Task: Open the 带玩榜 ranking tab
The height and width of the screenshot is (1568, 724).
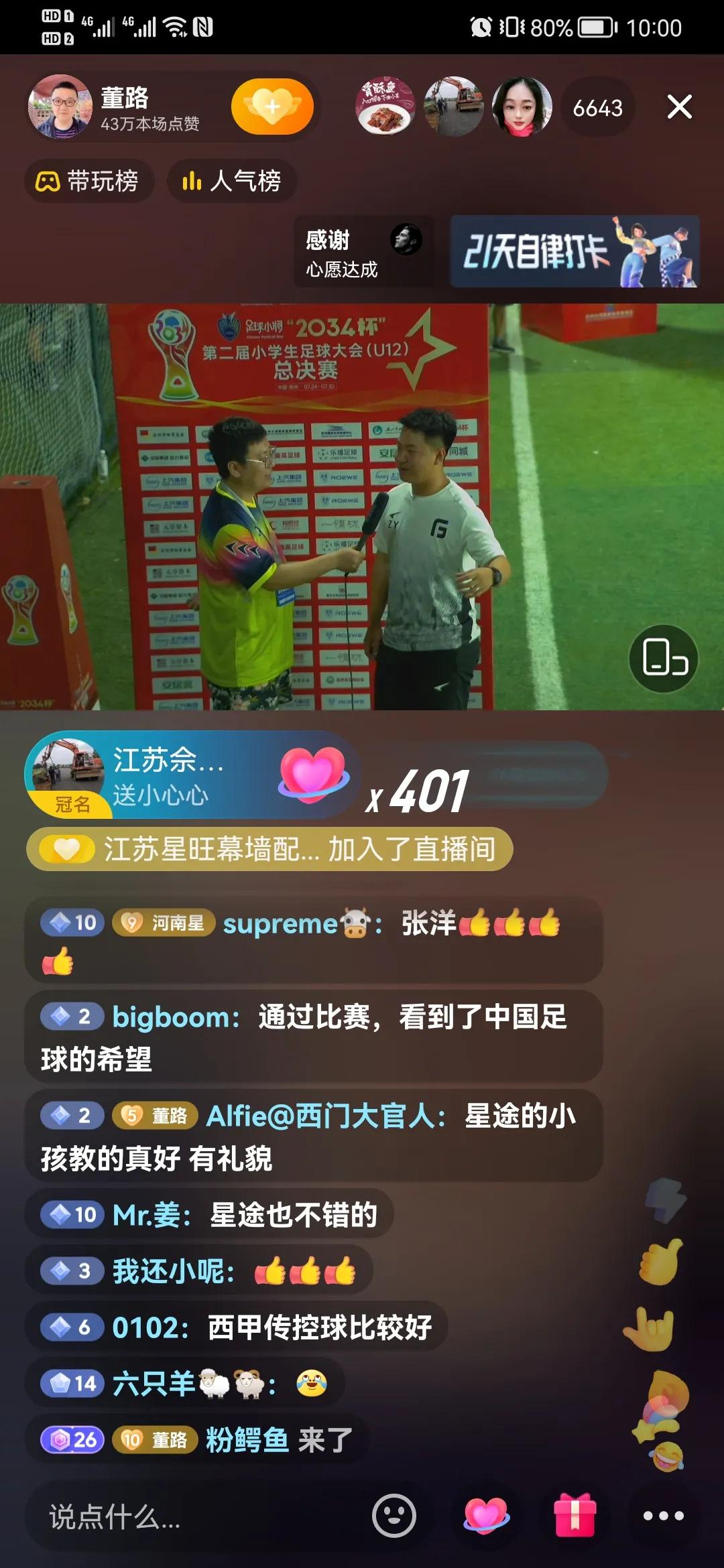Action: pyautogui.click(x=89, y=181)
